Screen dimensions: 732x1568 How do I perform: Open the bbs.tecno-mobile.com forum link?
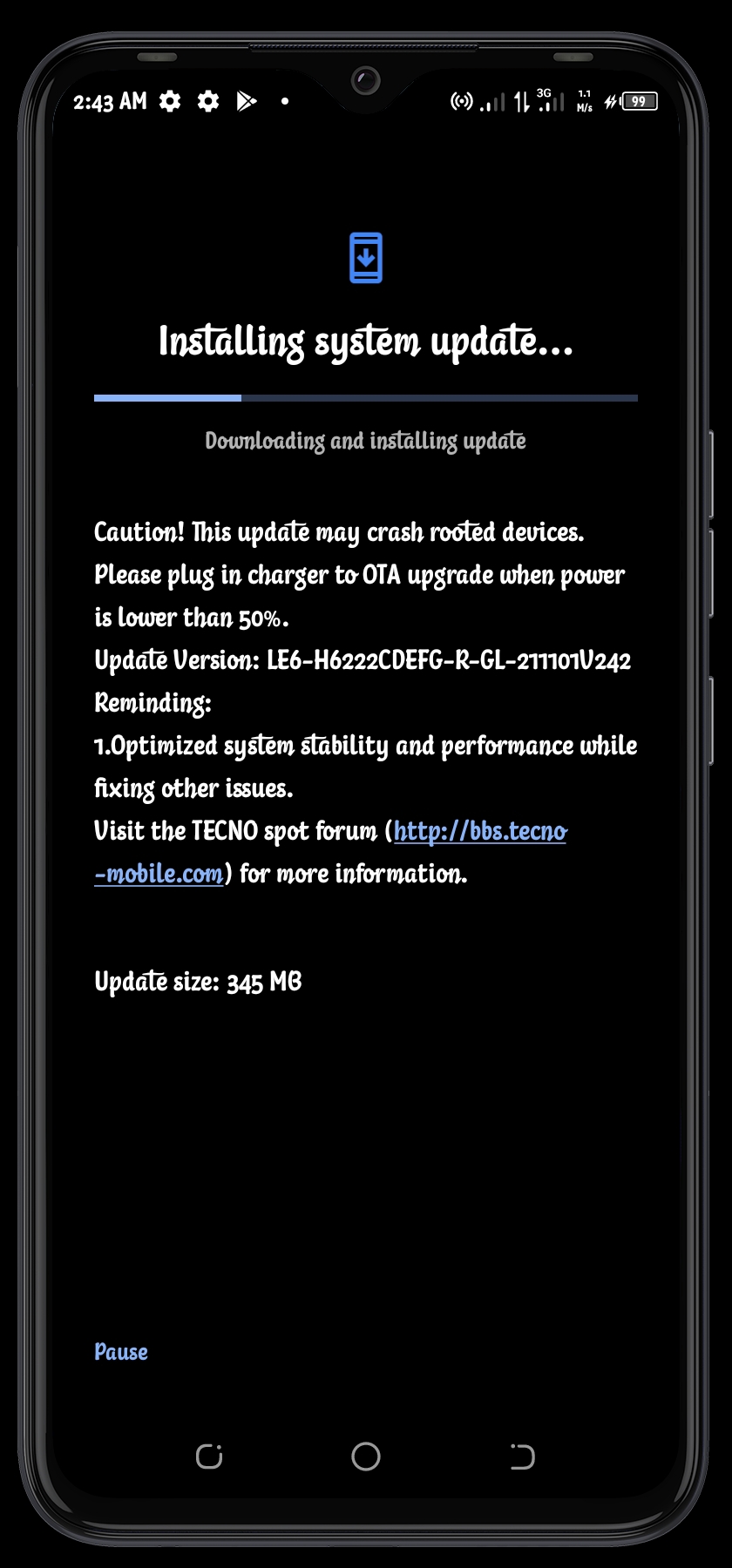(480, 831)
